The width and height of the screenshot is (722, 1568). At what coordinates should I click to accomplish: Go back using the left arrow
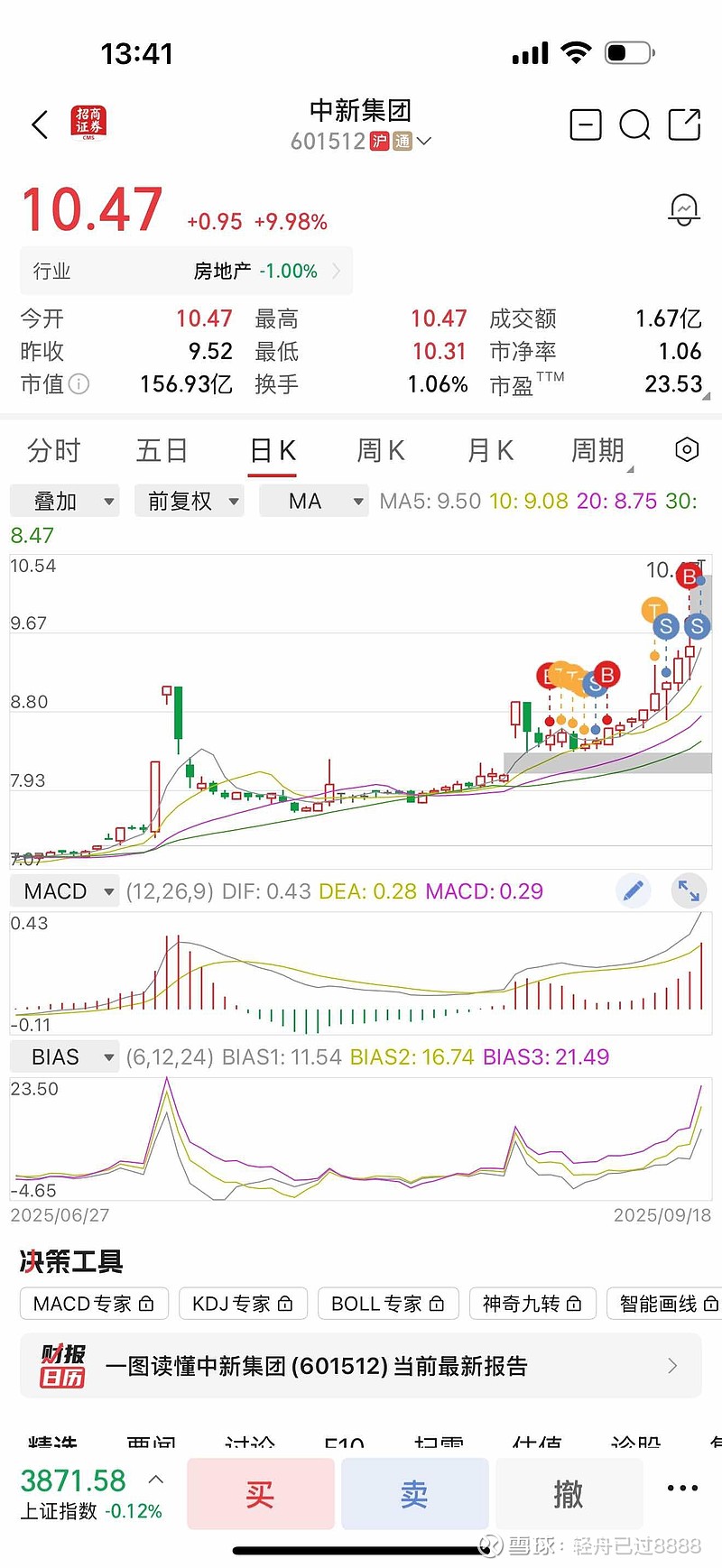pos(40,125)
